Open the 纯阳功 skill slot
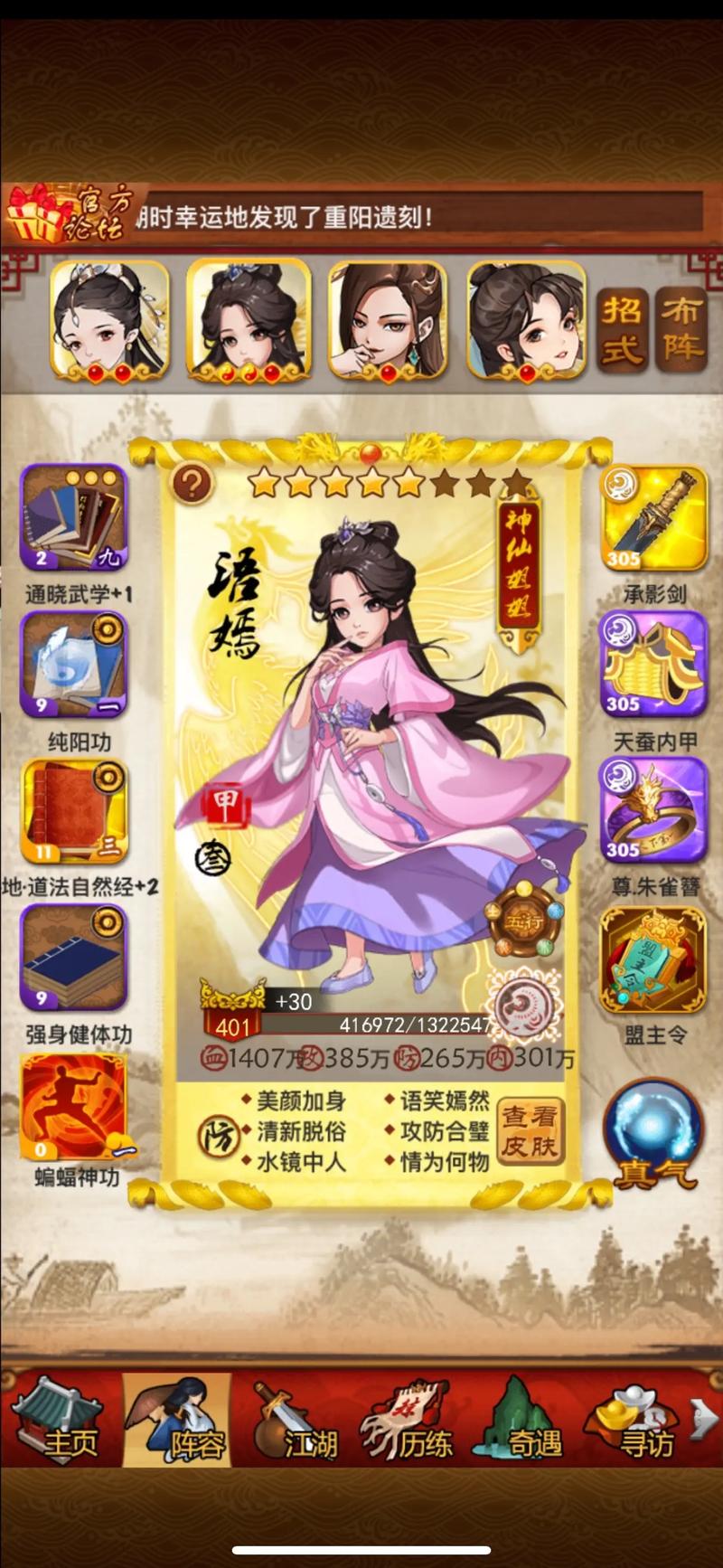The image size is (723, 1568). point(73,665)
